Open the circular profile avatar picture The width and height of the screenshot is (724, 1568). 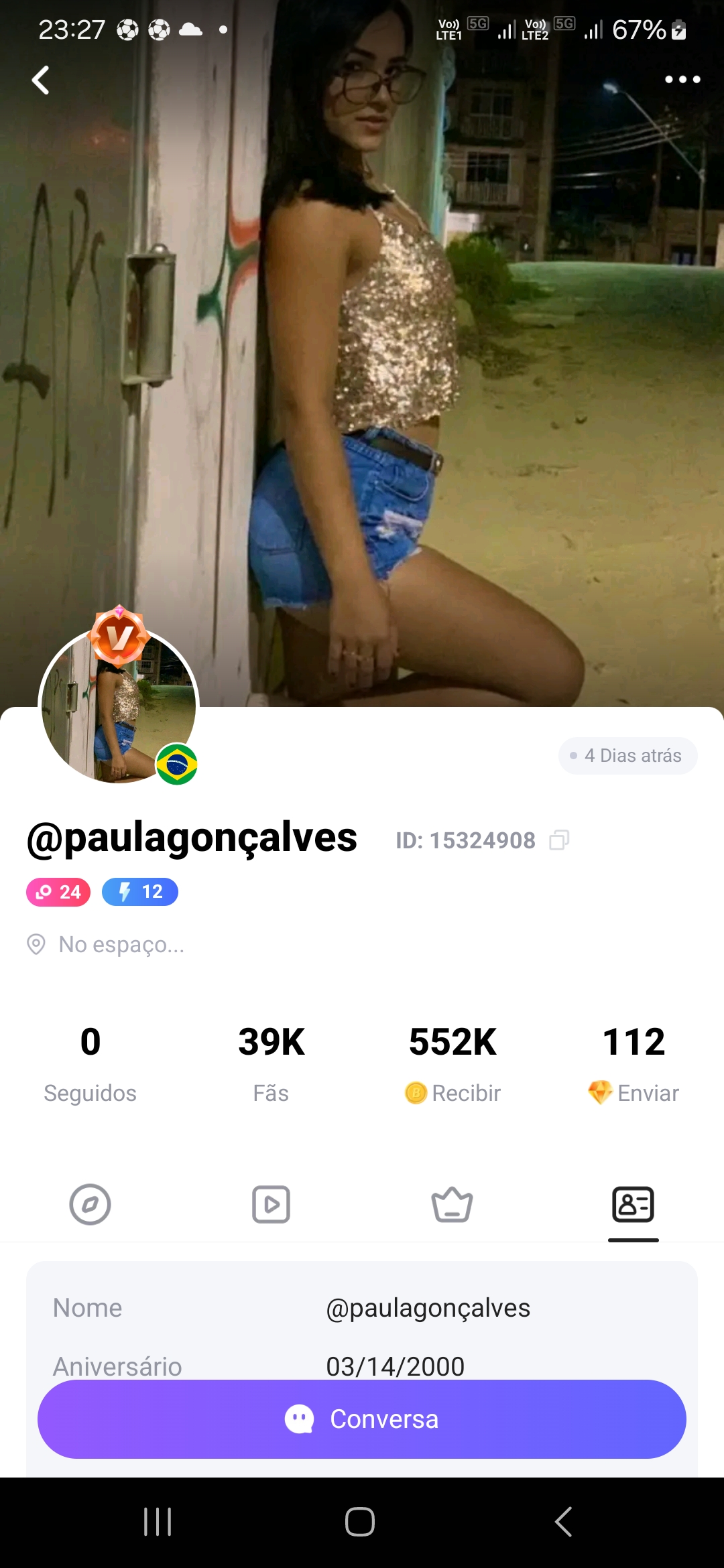coord(119,705)
